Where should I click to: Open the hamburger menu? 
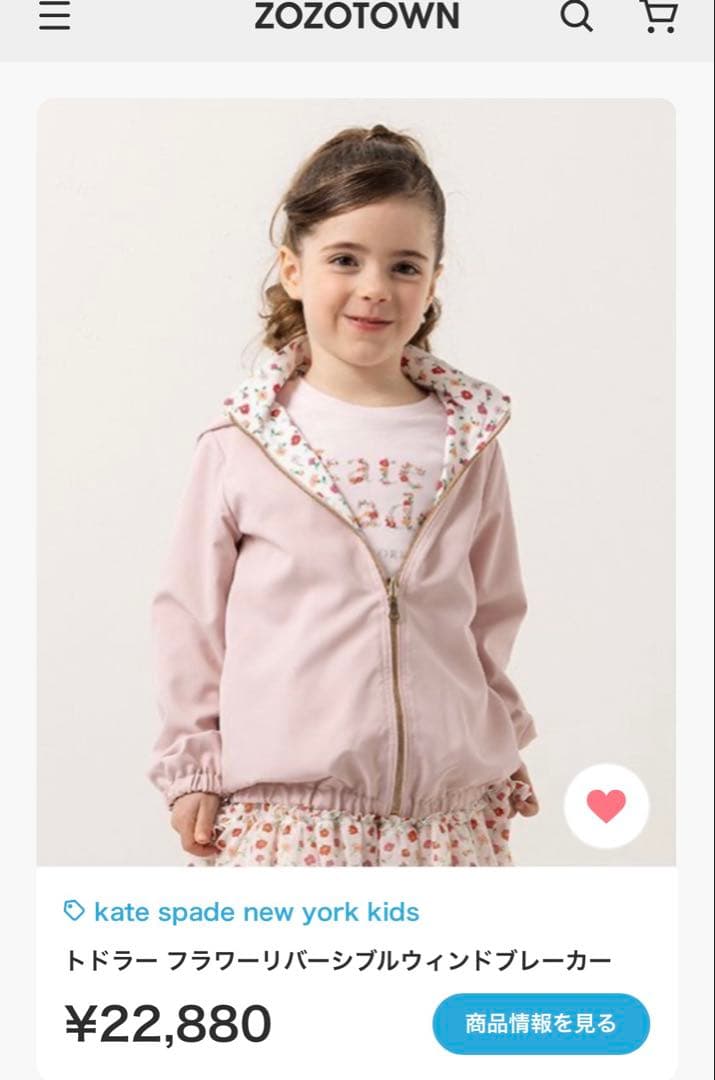coord(54,17)
